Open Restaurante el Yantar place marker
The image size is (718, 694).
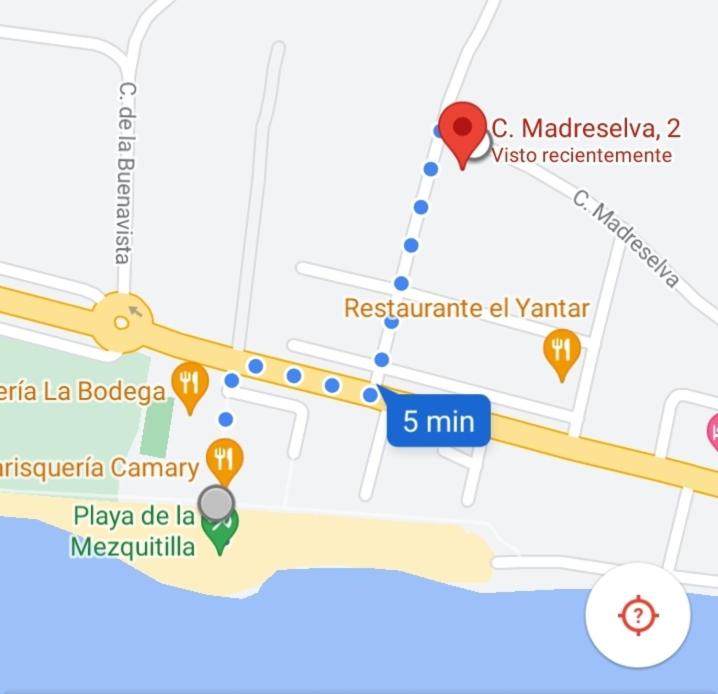point(561,351)
